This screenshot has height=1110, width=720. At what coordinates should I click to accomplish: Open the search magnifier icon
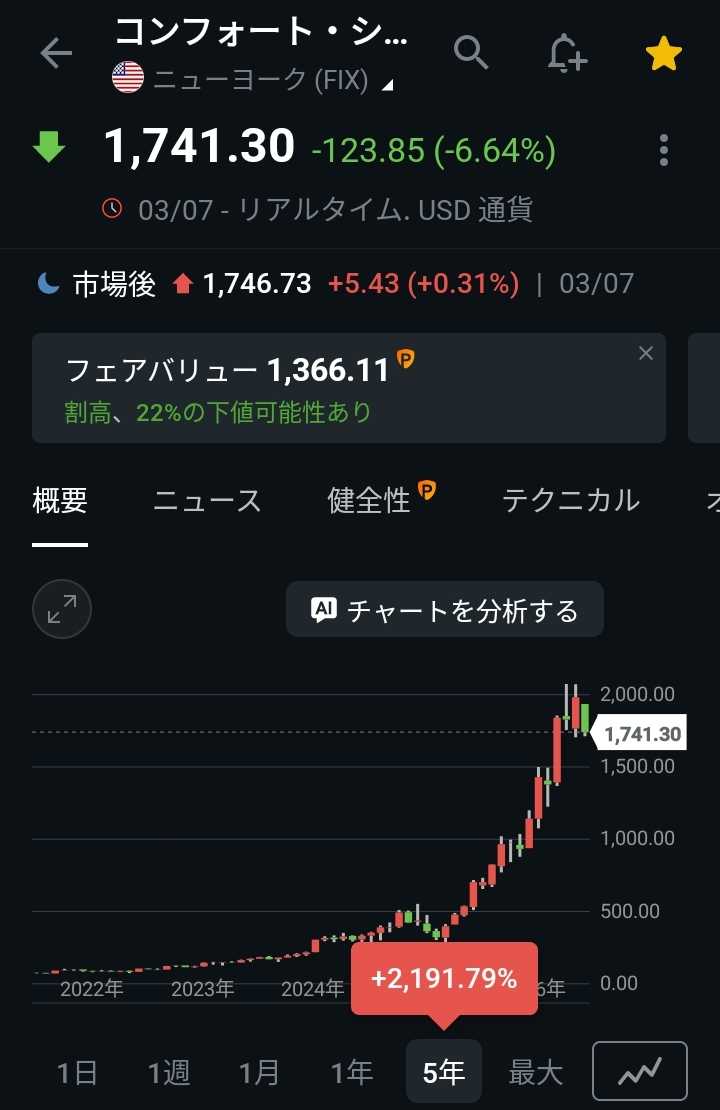point(471,52)
